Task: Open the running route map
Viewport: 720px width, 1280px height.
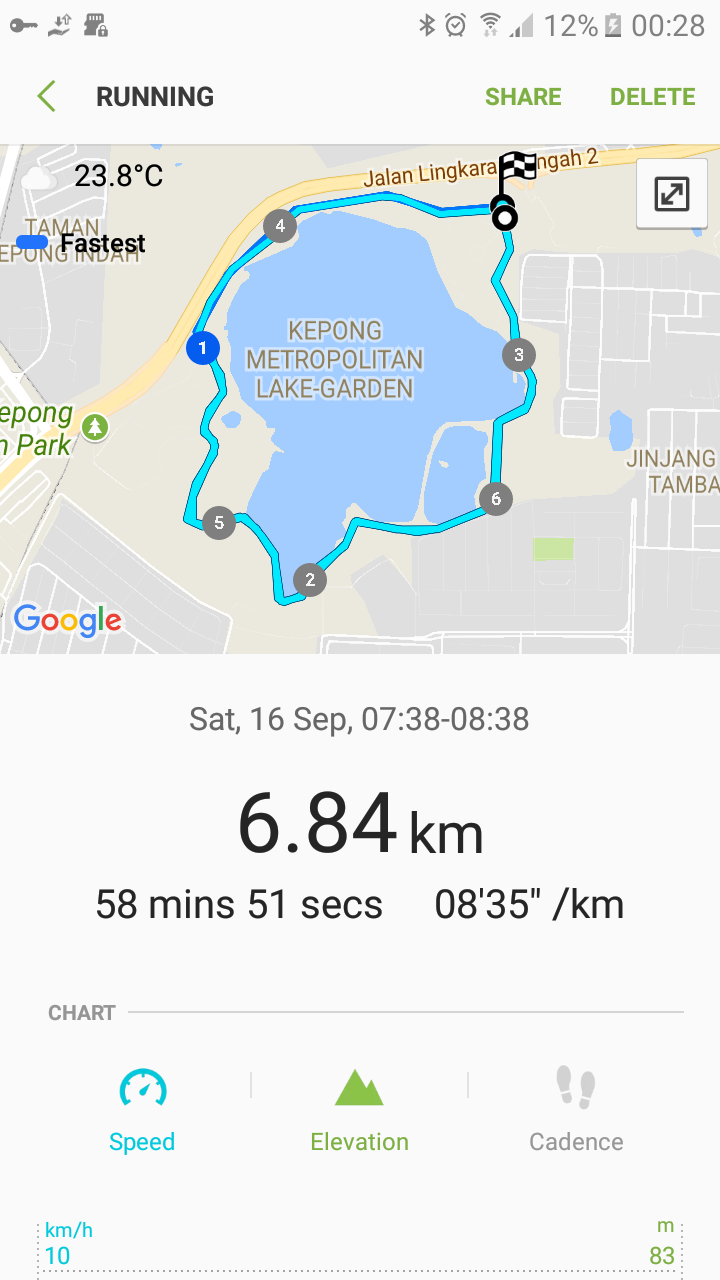Action: [360, 400]
